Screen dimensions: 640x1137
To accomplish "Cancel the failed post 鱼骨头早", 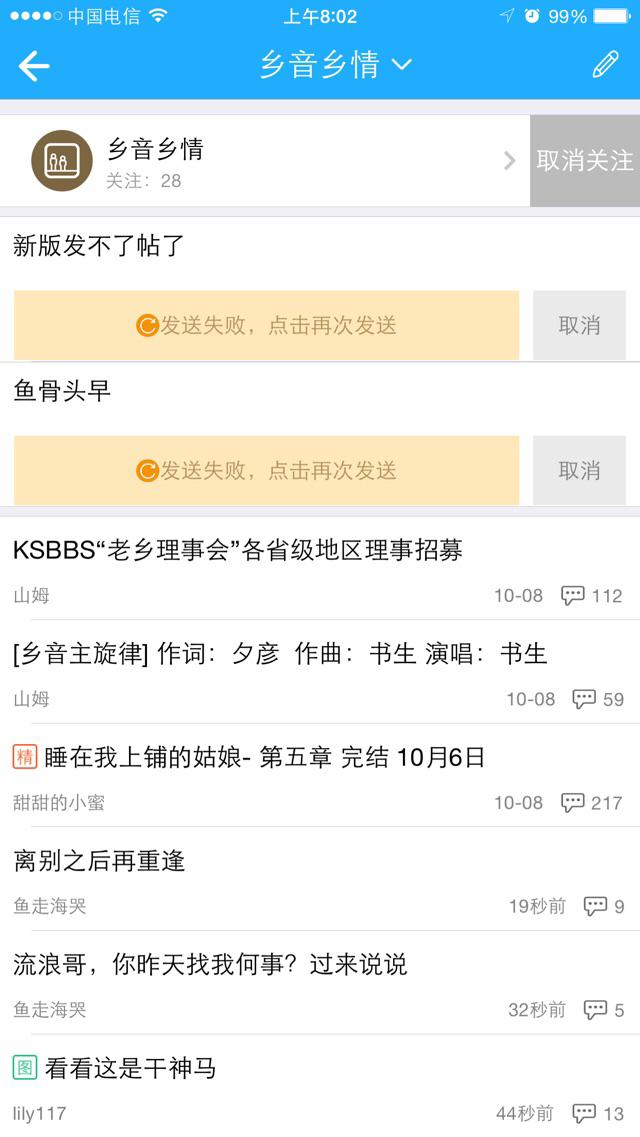I will (x=579, y=471).
